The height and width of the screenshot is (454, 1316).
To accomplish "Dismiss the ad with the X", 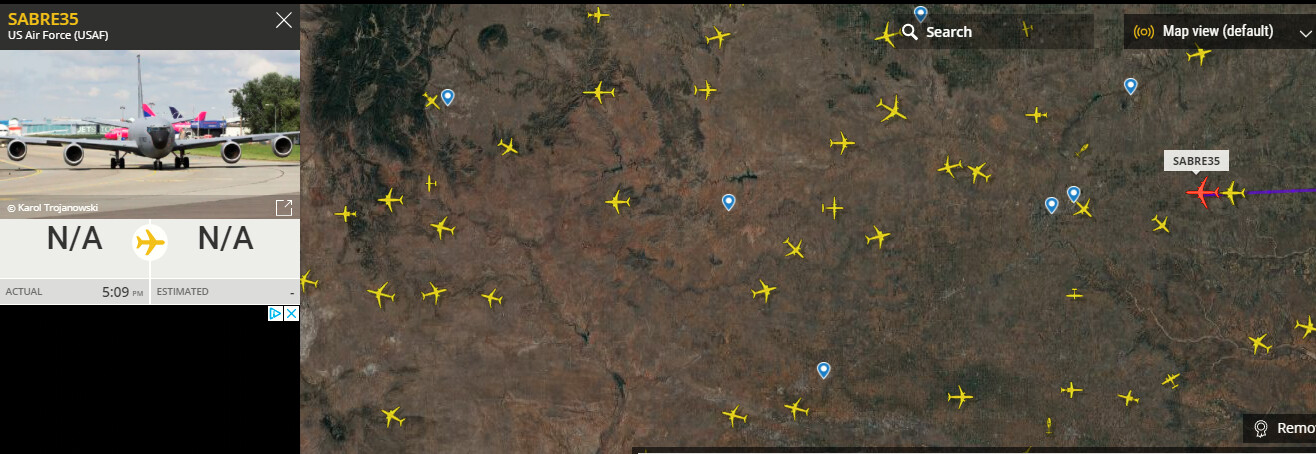I will (x=291, y=313).
